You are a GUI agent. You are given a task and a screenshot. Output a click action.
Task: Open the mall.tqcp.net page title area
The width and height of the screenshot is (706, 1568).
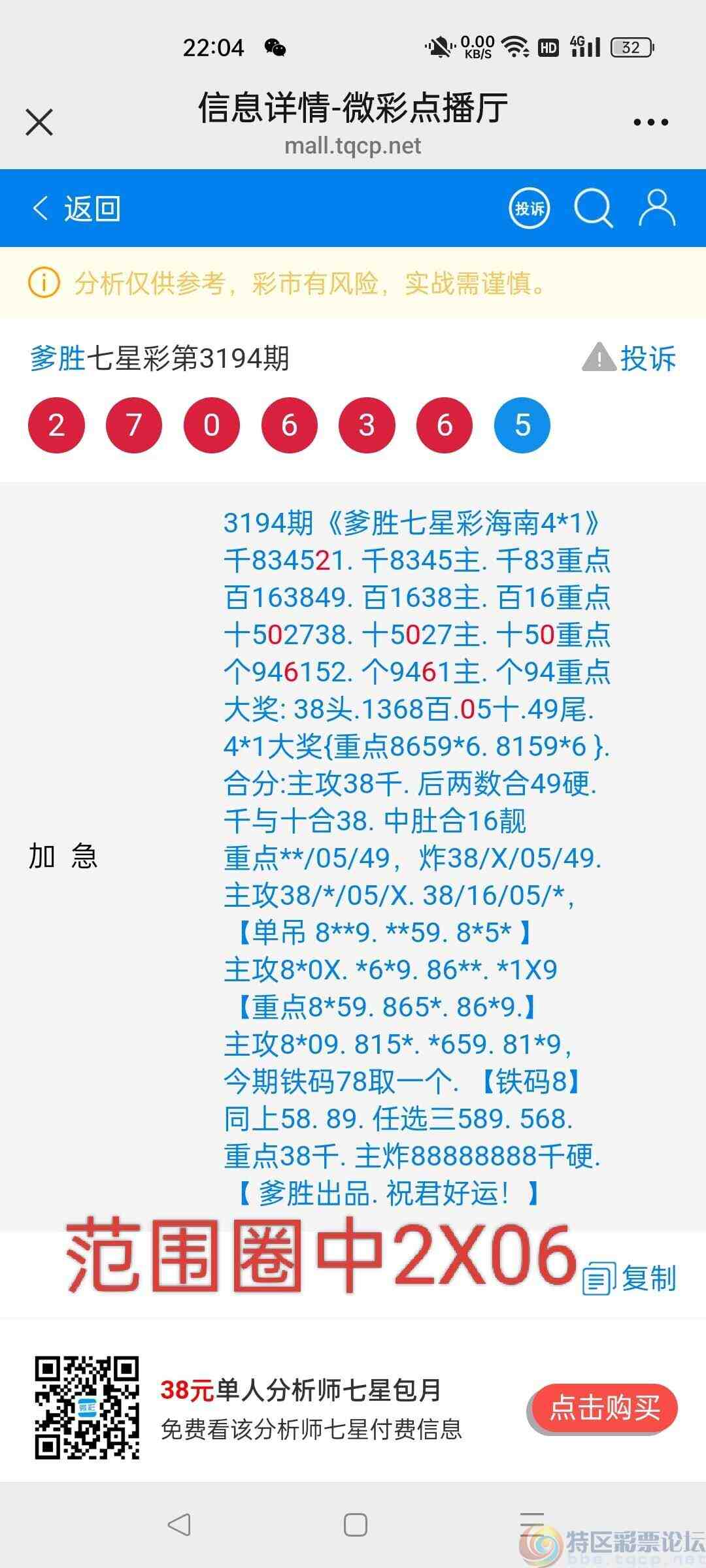(352, 145)
